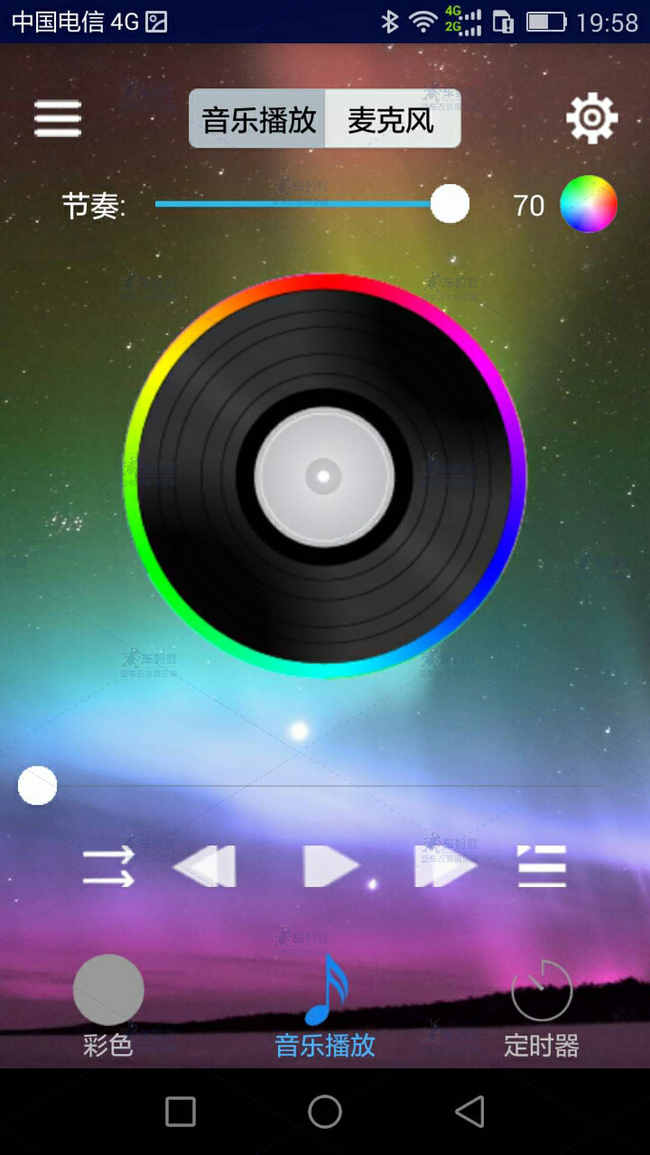Viewport: 650px width, 1155px height.
Task: Tap the vinyl record disc
Action: (325, 476)
